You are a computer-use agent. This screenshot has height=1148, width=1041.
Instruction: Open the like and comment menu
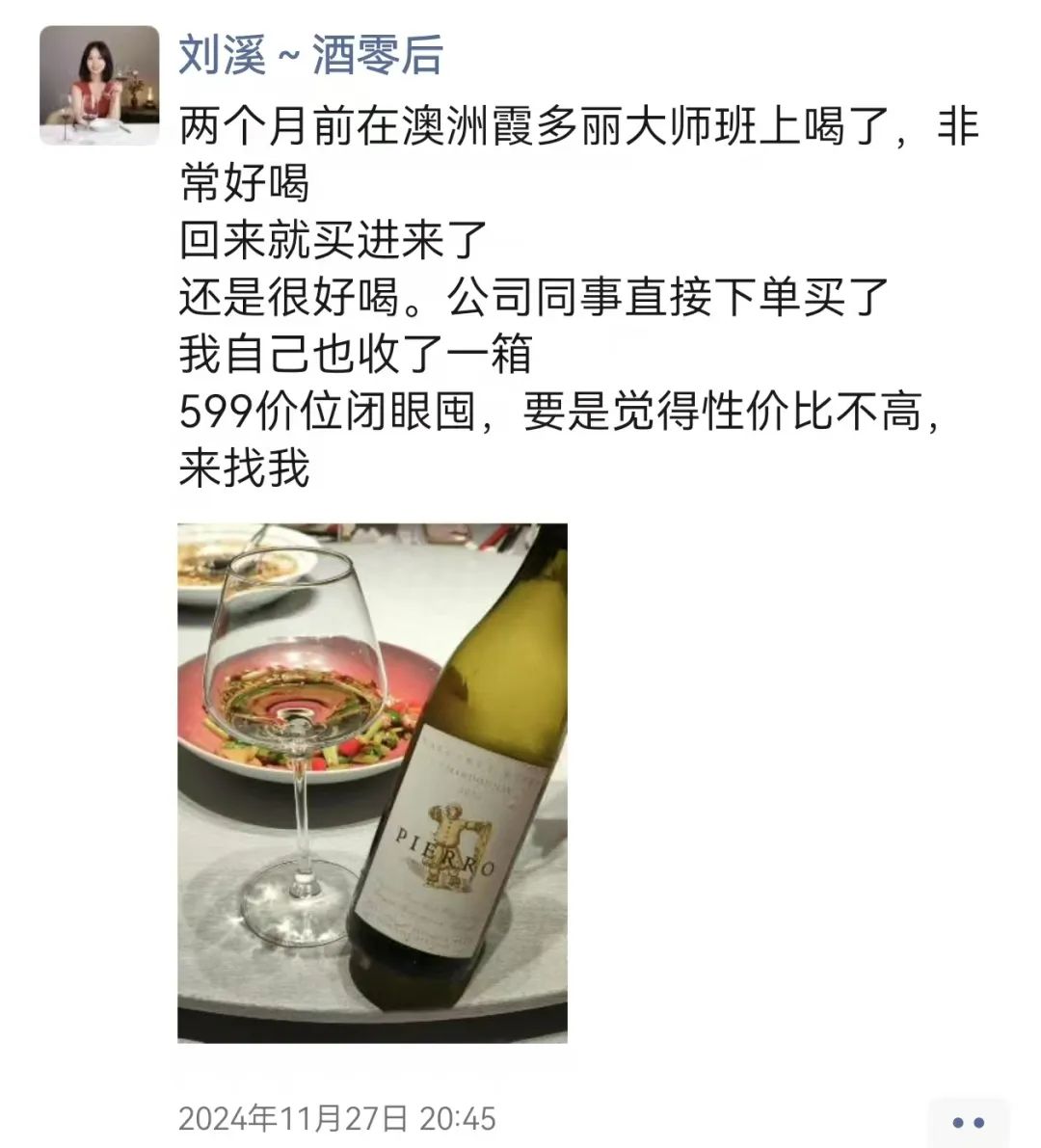[967, 1121]
